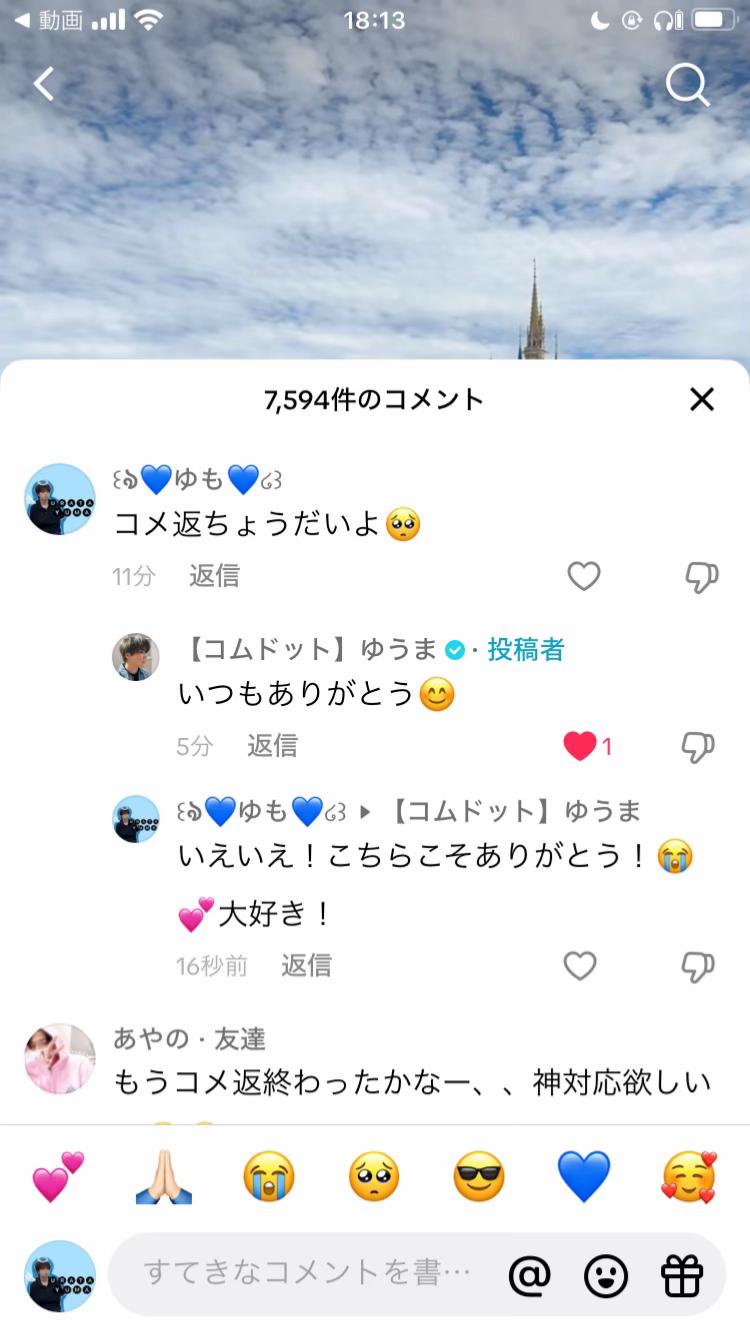Image resolution: width=750 pixels, height=1332 pixels.
Task: Open search from the magnifier icon
Action: click(x=688, y=86)
